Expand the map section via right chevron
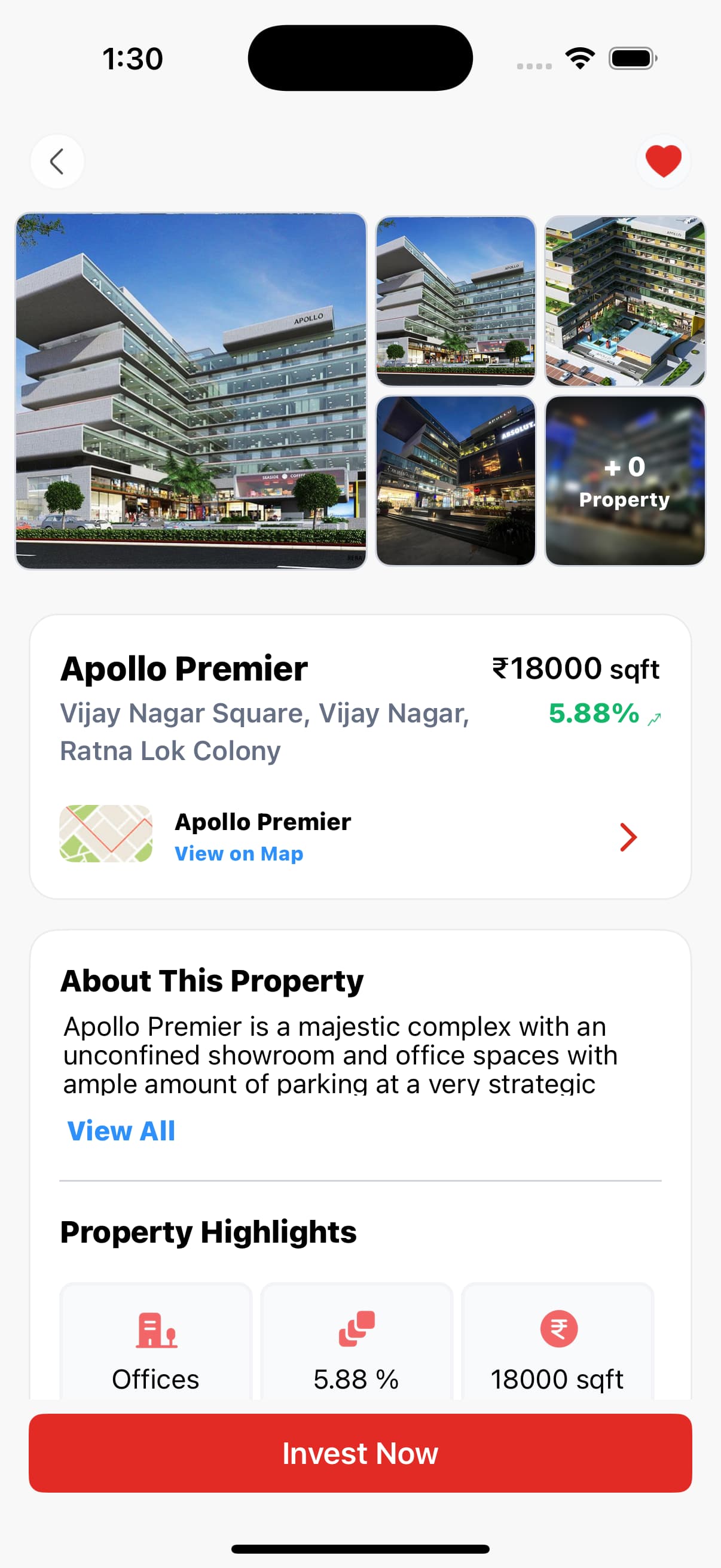Image resolution: width=721 pixels, height=1568 pixels. click(630, 837)
